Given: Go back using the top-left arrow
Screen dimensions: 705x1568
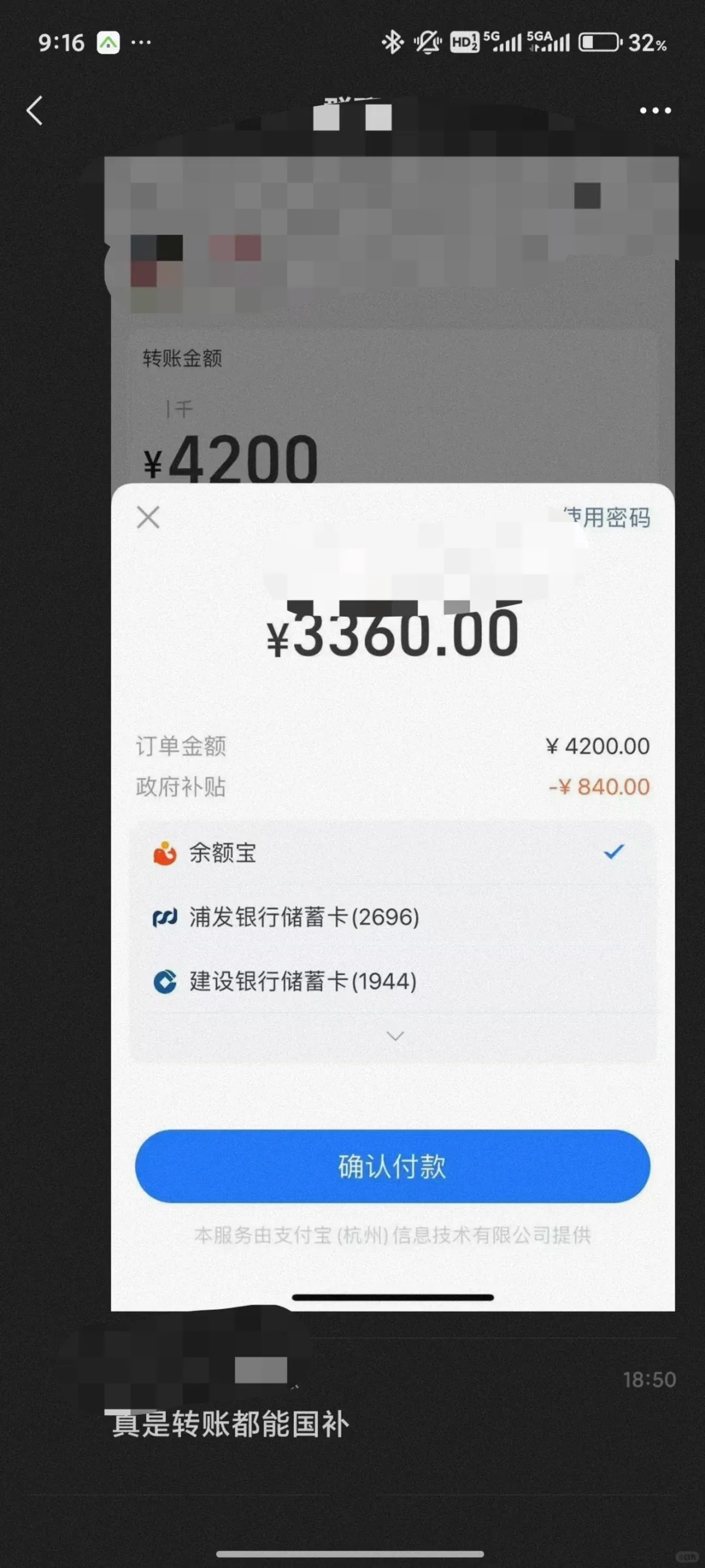Looking at the screenshot, I should [35, 111].
